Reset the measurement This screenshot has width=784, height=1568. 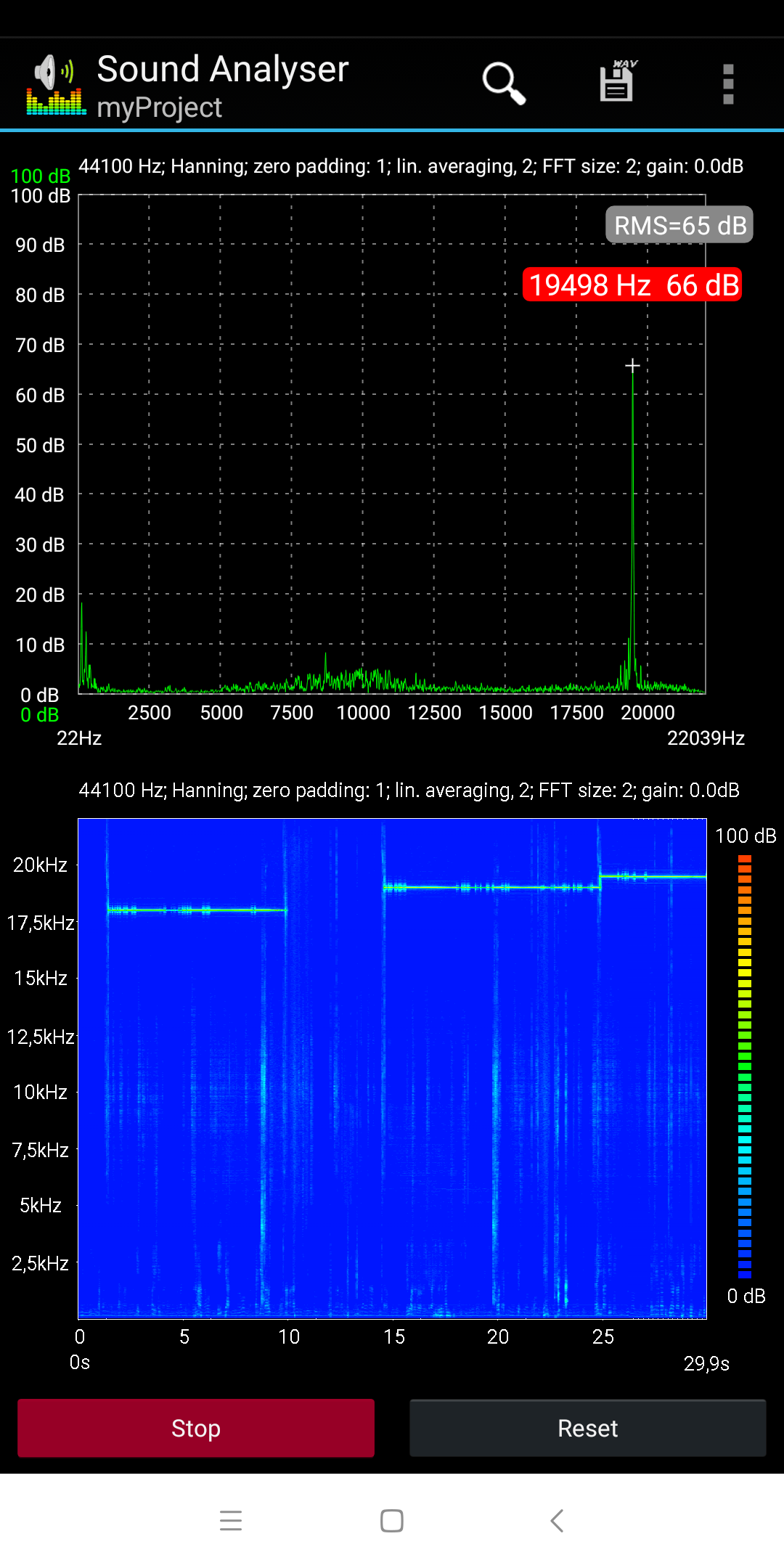pyautogui.click(x=587, y=1428)
